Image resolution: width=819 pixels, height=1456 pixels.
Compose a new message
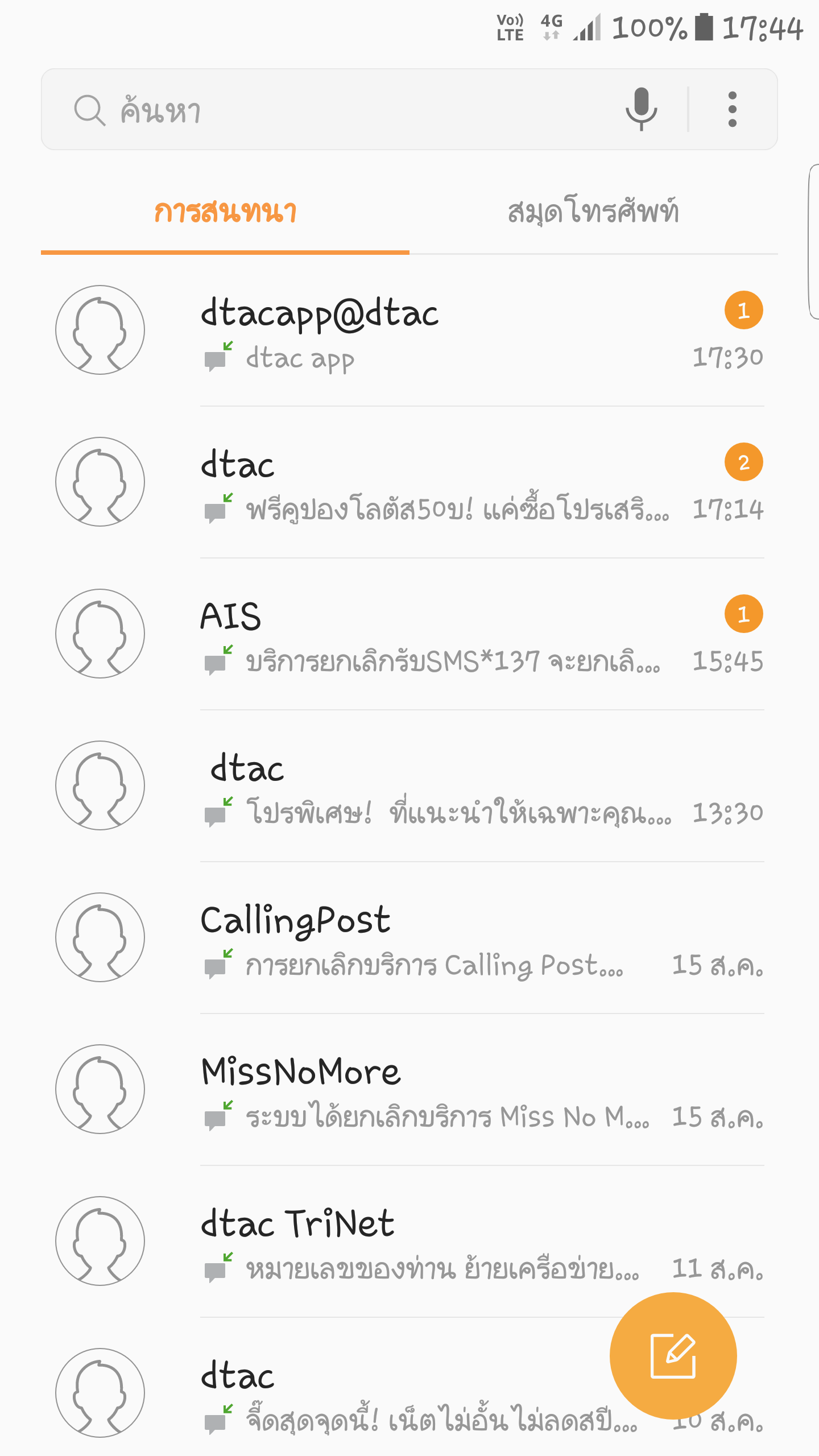click(673, 1356)
